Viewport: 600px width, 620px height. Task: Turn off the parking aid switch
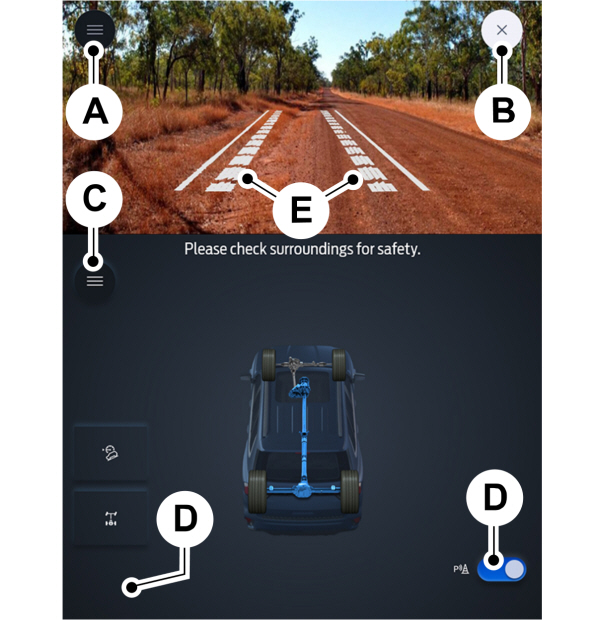click(x=501, y=569)
